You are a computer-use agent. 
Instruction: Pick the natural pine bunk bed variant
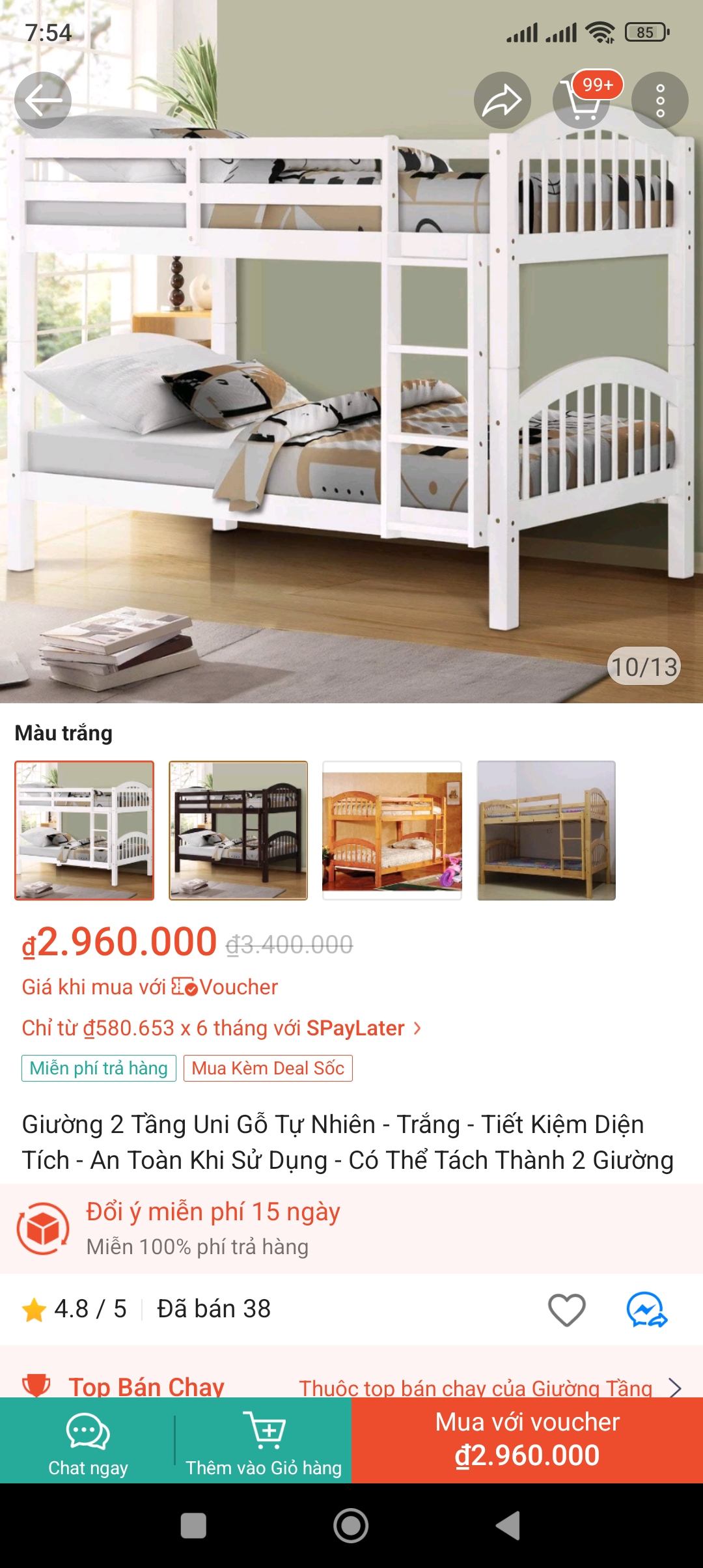tap(546, 830)
